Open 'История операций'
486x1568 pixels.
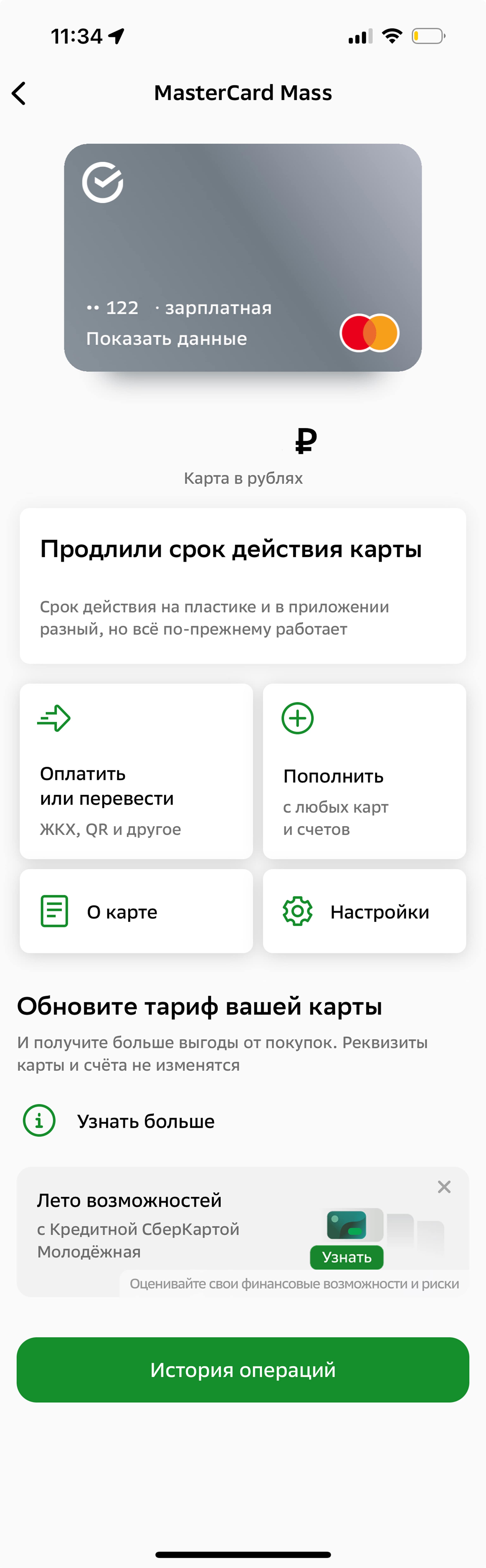coord(242,1369)
